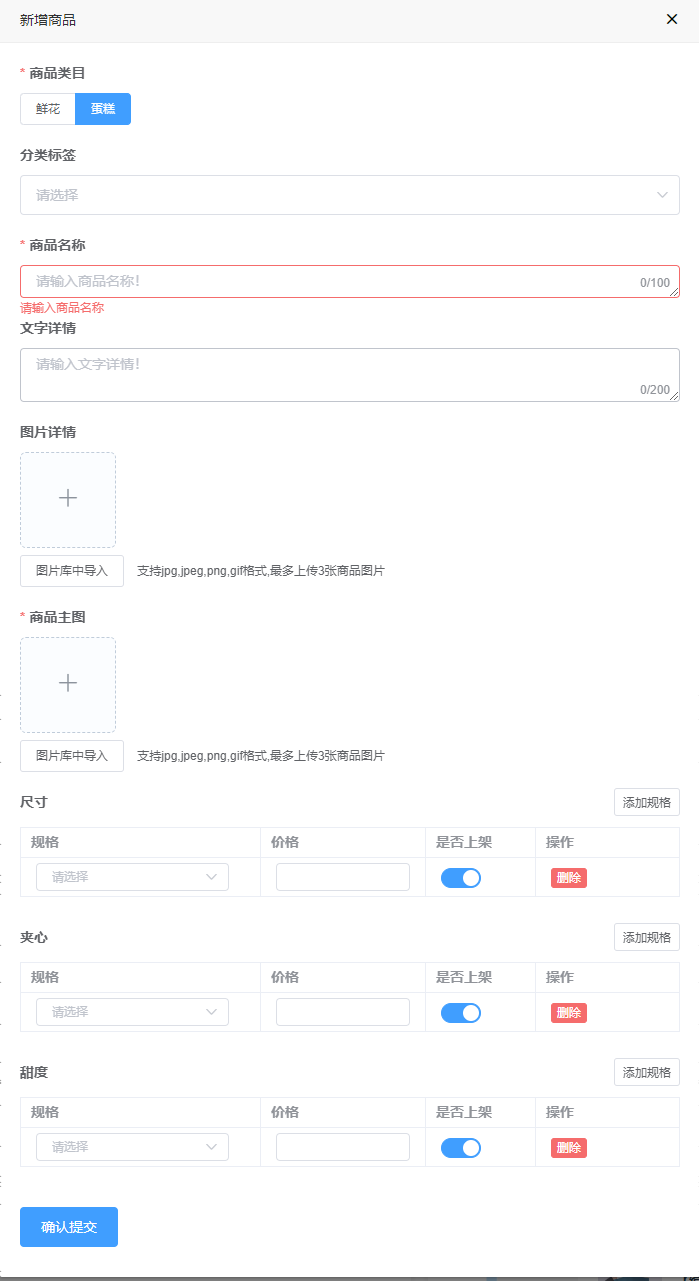699x1281 pixels.
Task: Tap 添加规格 for 夹心
Action: [647, 937]
